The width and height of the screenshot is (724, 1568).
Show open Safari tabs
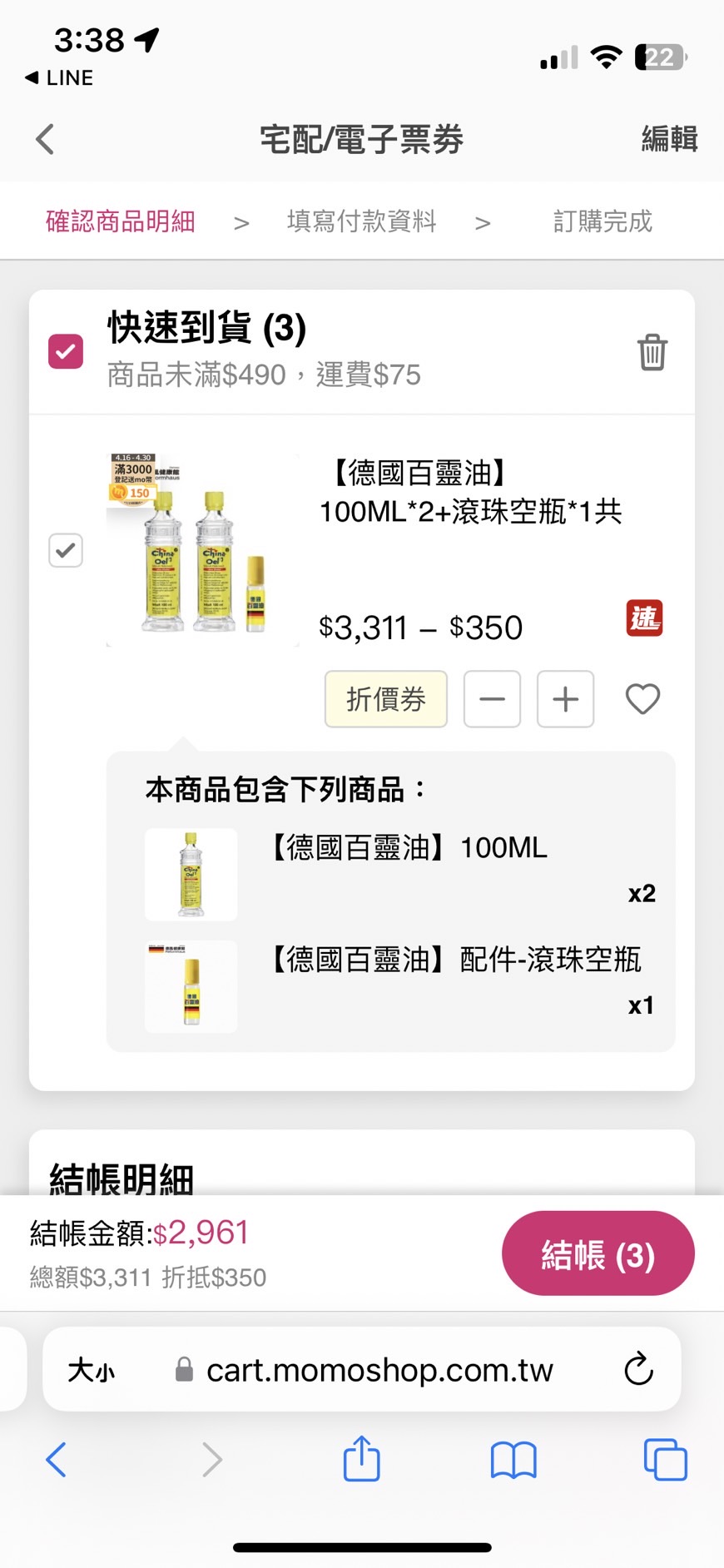point(665,1459)
